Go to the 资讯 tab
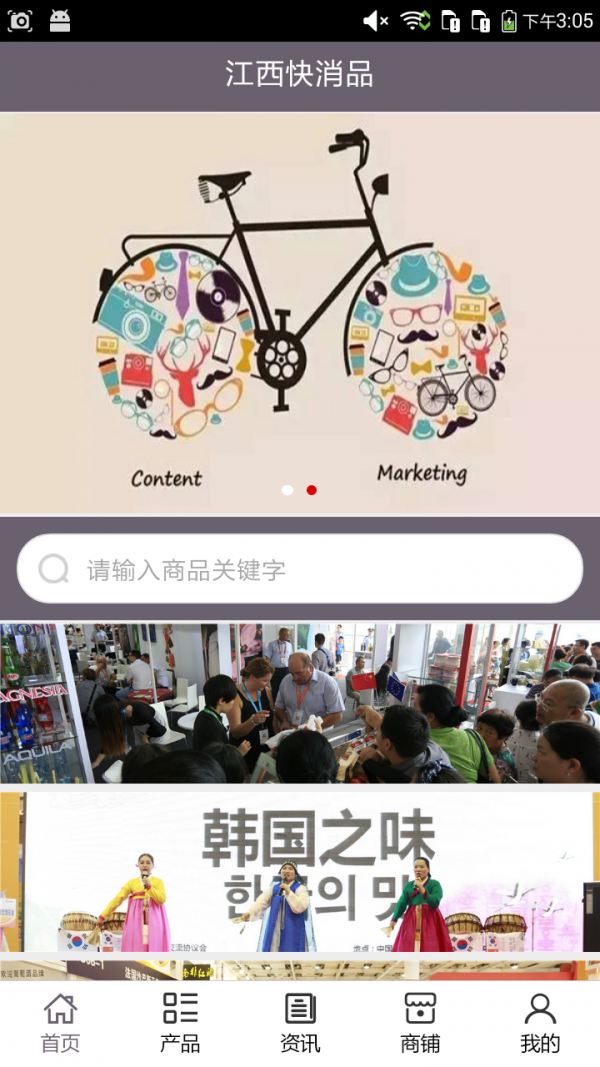The height and width of the screenshot is (1067, 600). (300, 1023)
